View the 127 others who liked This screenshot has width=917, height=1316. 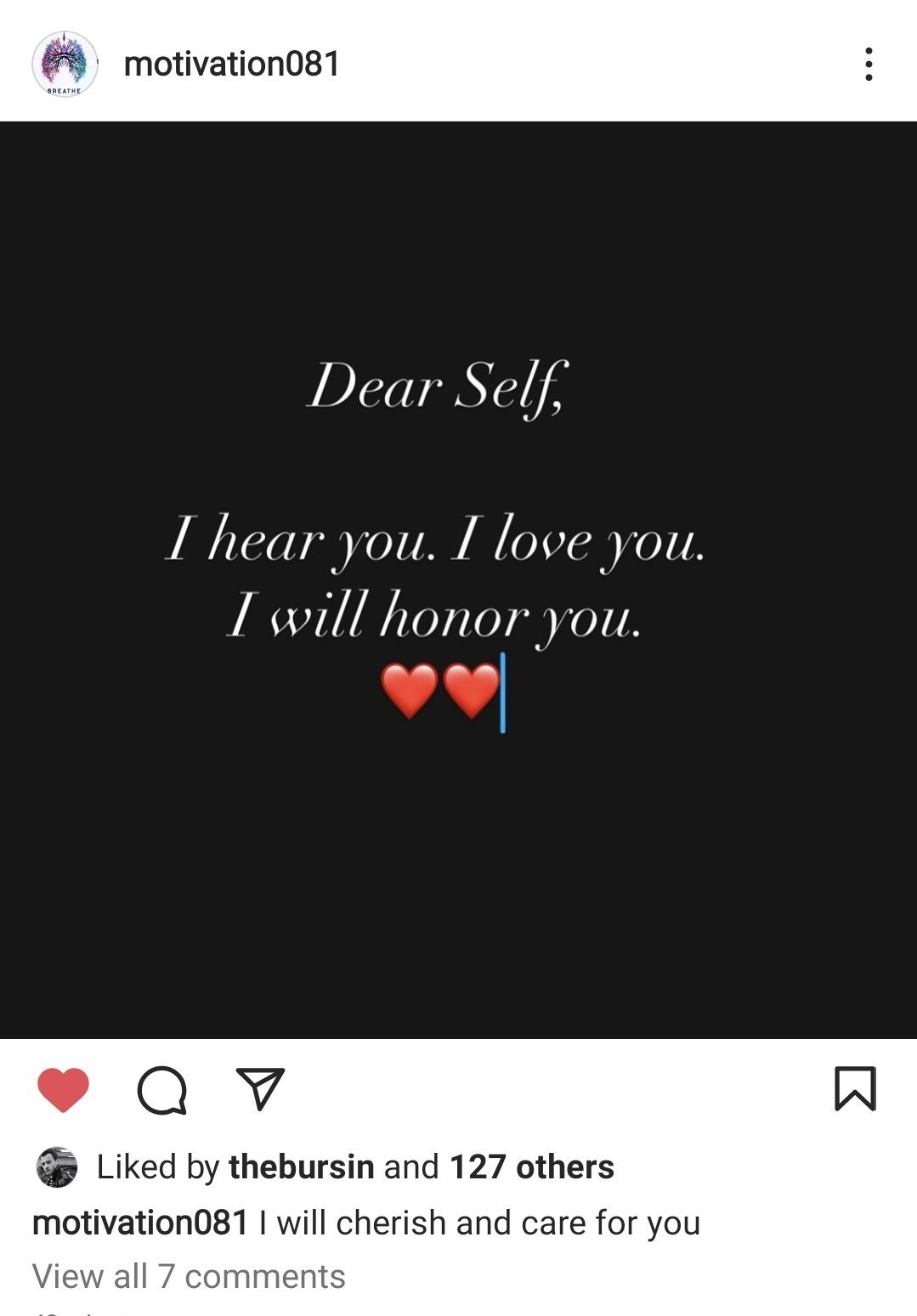coord(531,1166)
